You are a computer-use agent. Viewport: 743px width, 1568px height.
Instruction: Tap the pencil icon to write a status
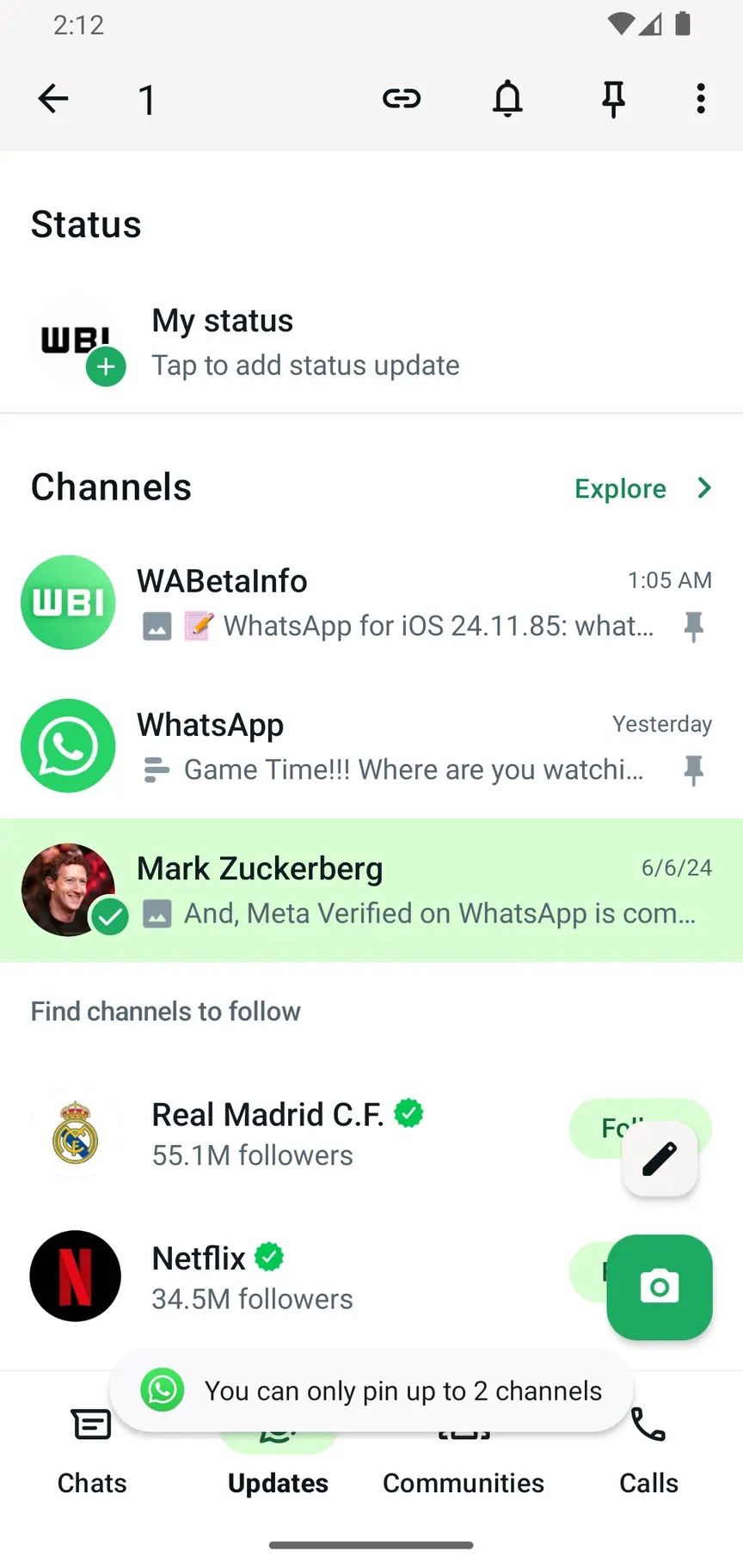tap(659, 1158)
